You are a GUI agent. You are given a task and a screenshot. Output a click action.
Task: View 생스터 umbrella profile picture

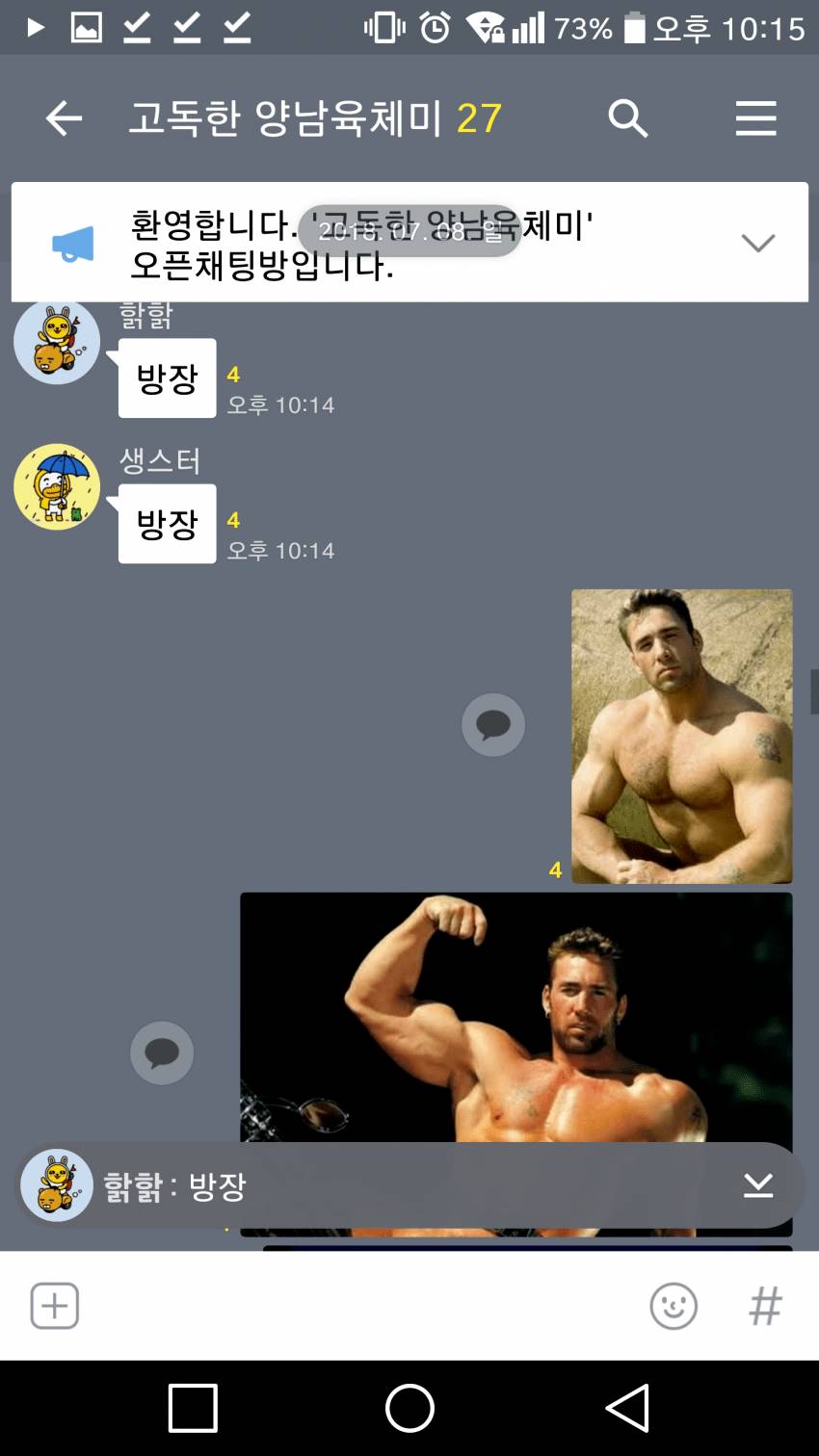[56, 486]
